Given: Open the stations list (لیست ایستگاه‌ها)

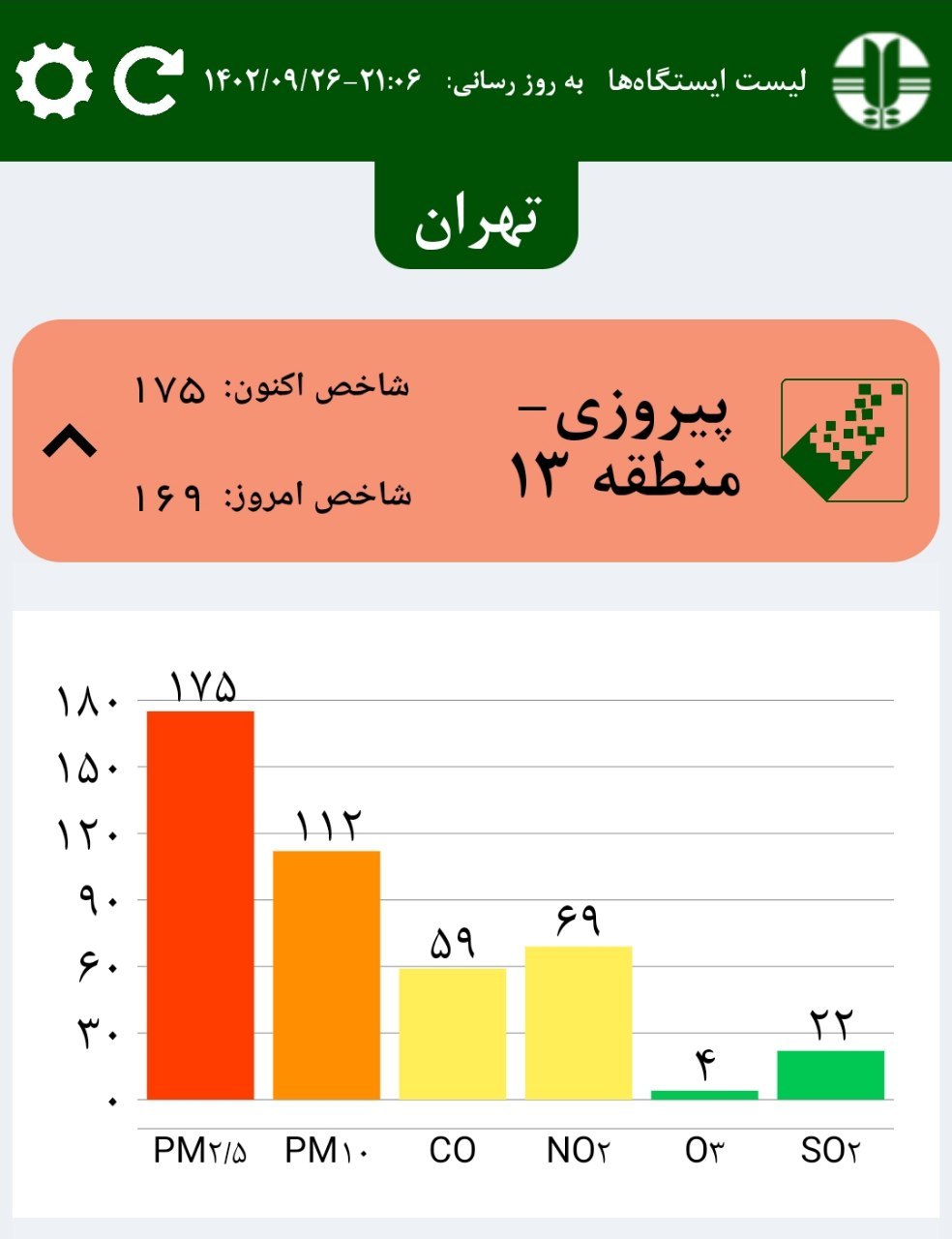Looking at the screenshot, I should point(706,81).
